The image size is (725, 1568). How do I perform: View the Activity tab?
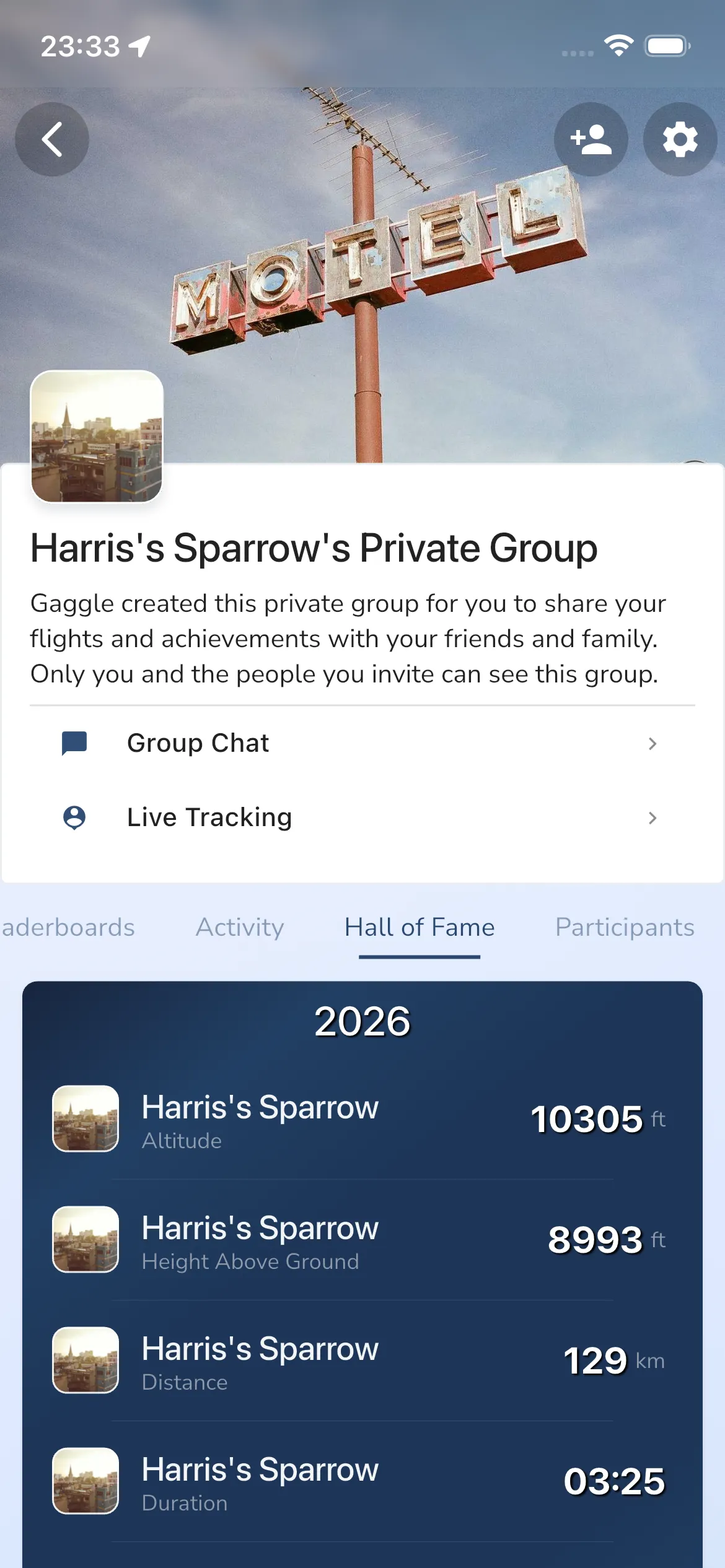coord(239,928)
